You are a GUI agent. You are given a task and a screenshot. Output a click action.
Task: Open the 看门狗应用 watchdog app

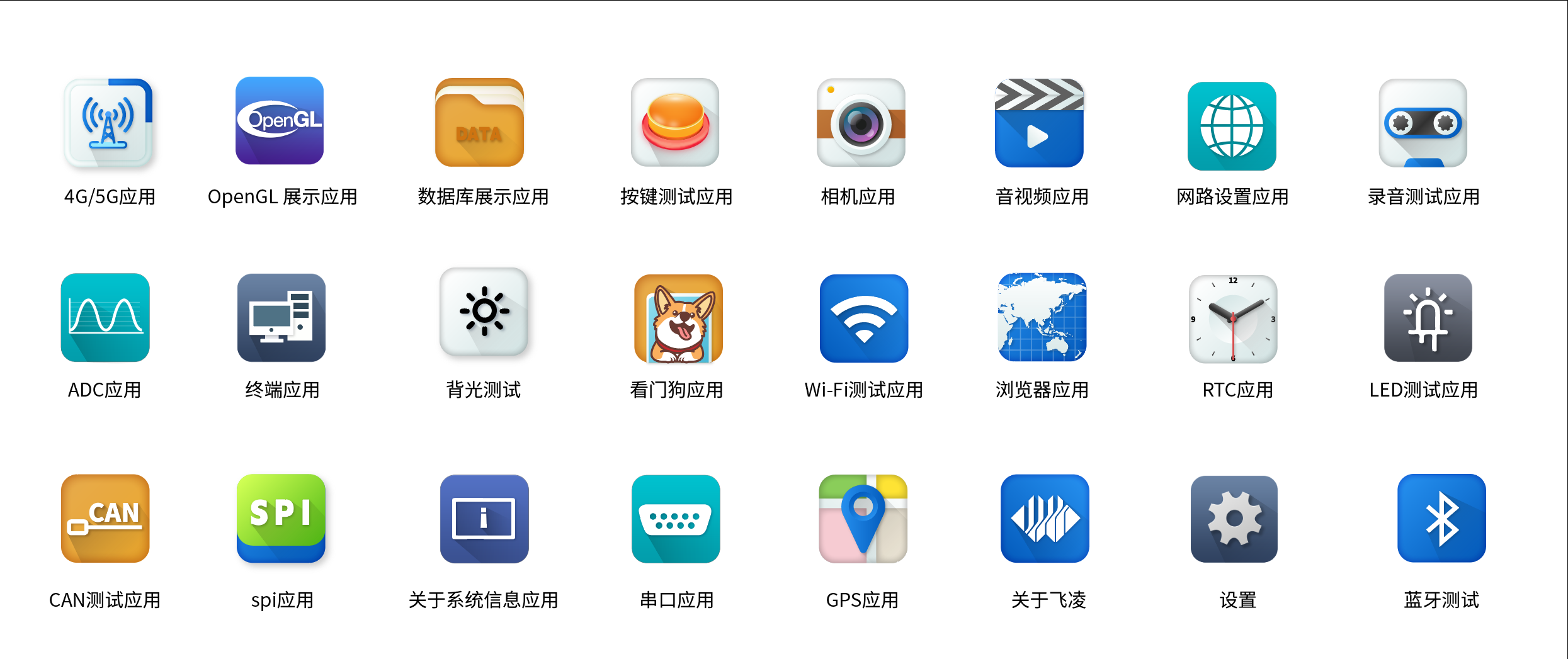point(678,318)
